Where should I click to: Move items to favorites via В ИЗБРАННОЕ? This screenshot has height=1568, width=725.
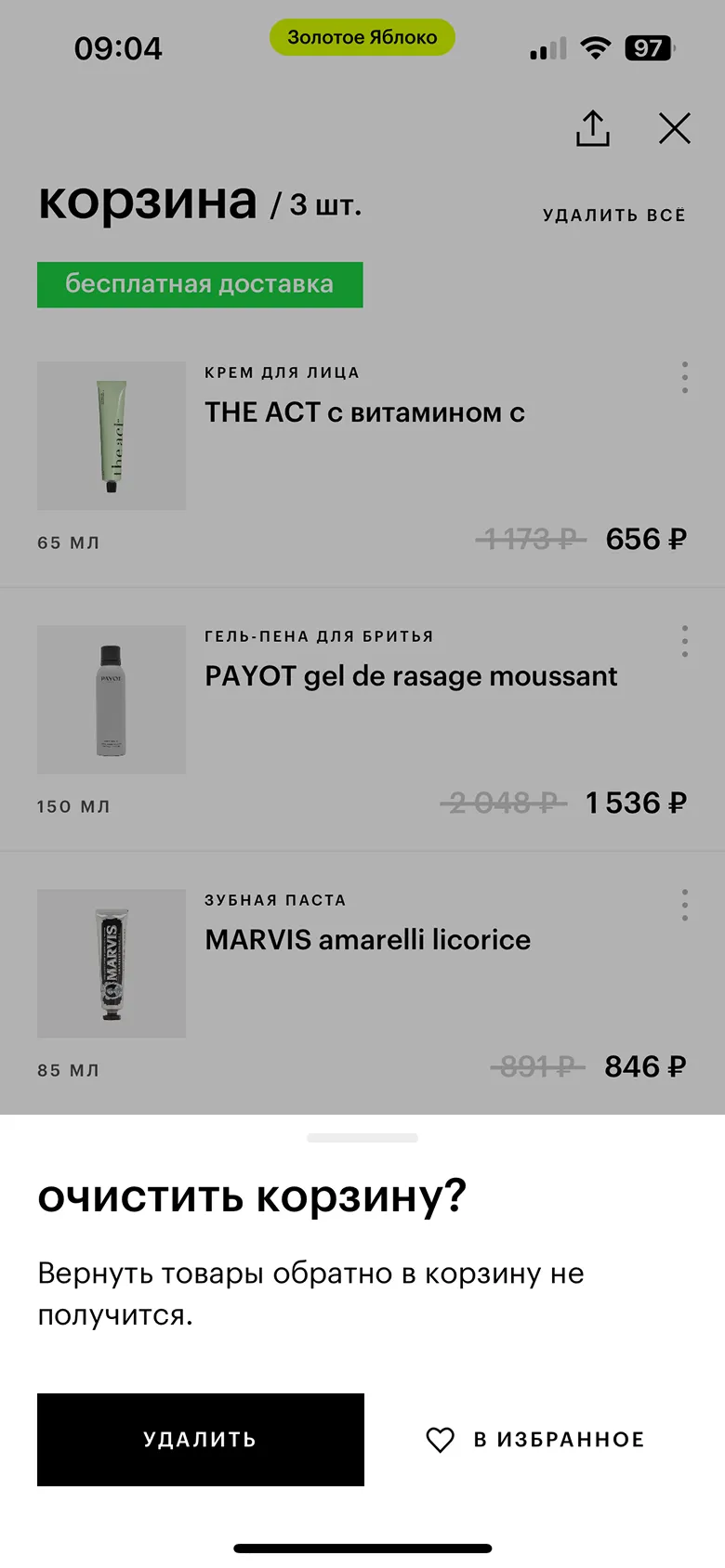coord(535,1440)
